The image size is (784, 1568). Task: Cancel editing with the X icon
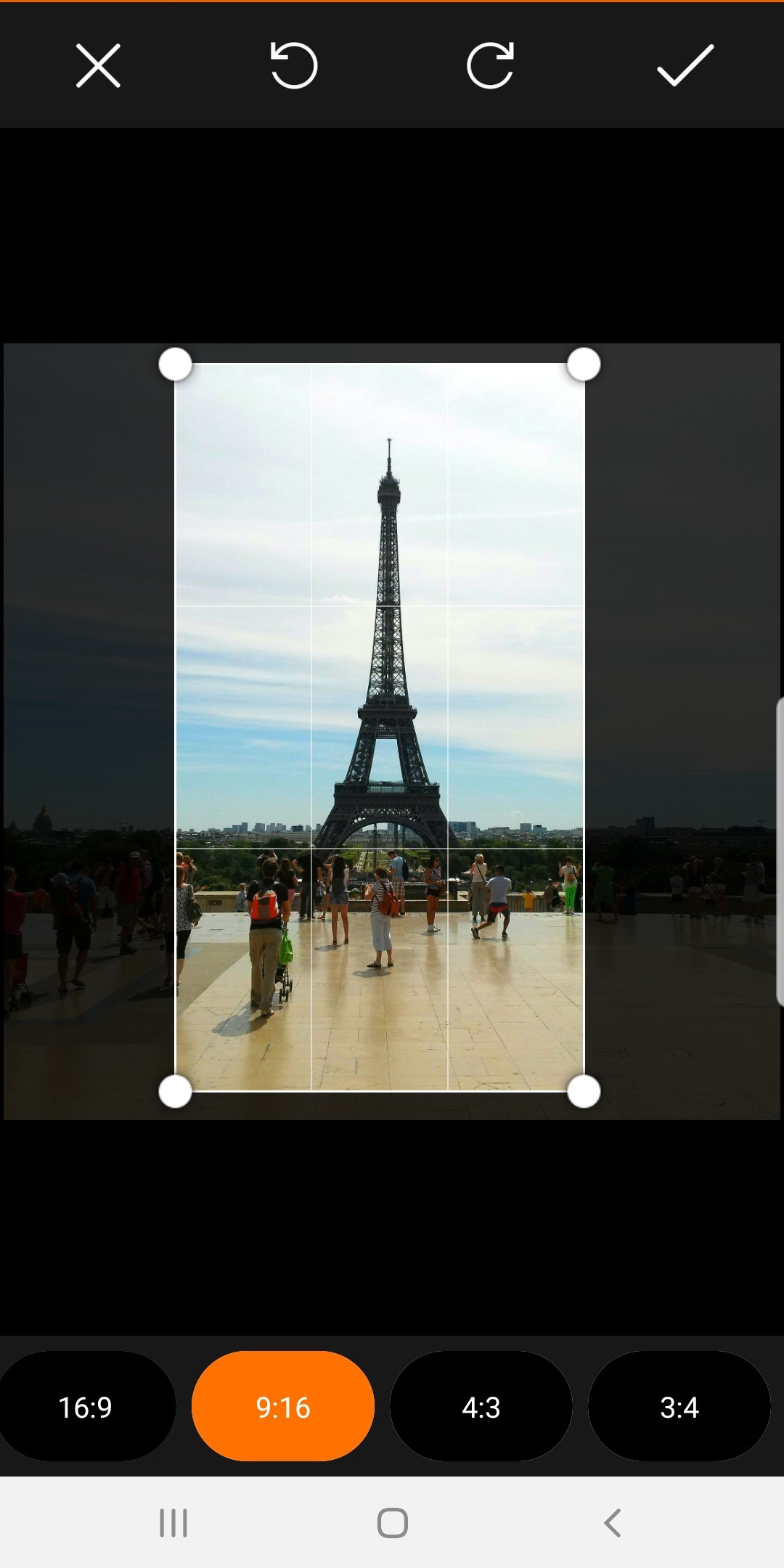(x=98, y=67)
